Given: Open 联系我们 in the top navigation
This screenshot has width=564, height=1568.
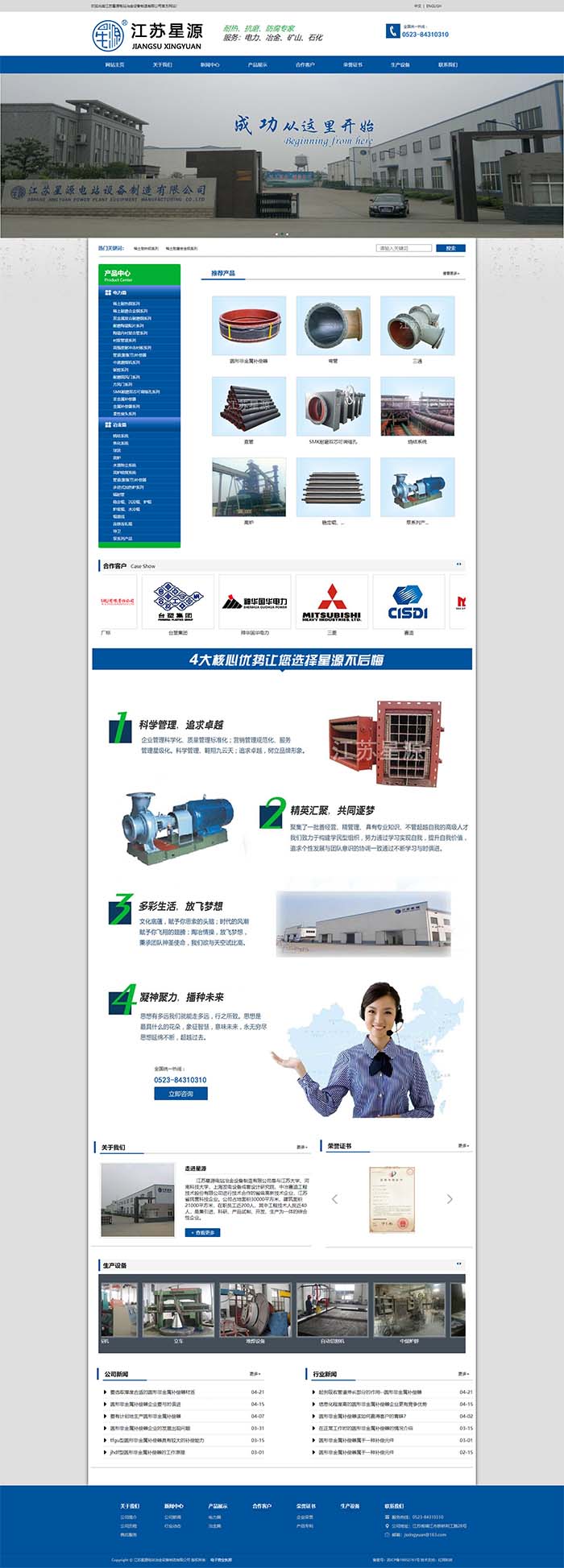Looking at the screenshot, I should tap(447, 64).
